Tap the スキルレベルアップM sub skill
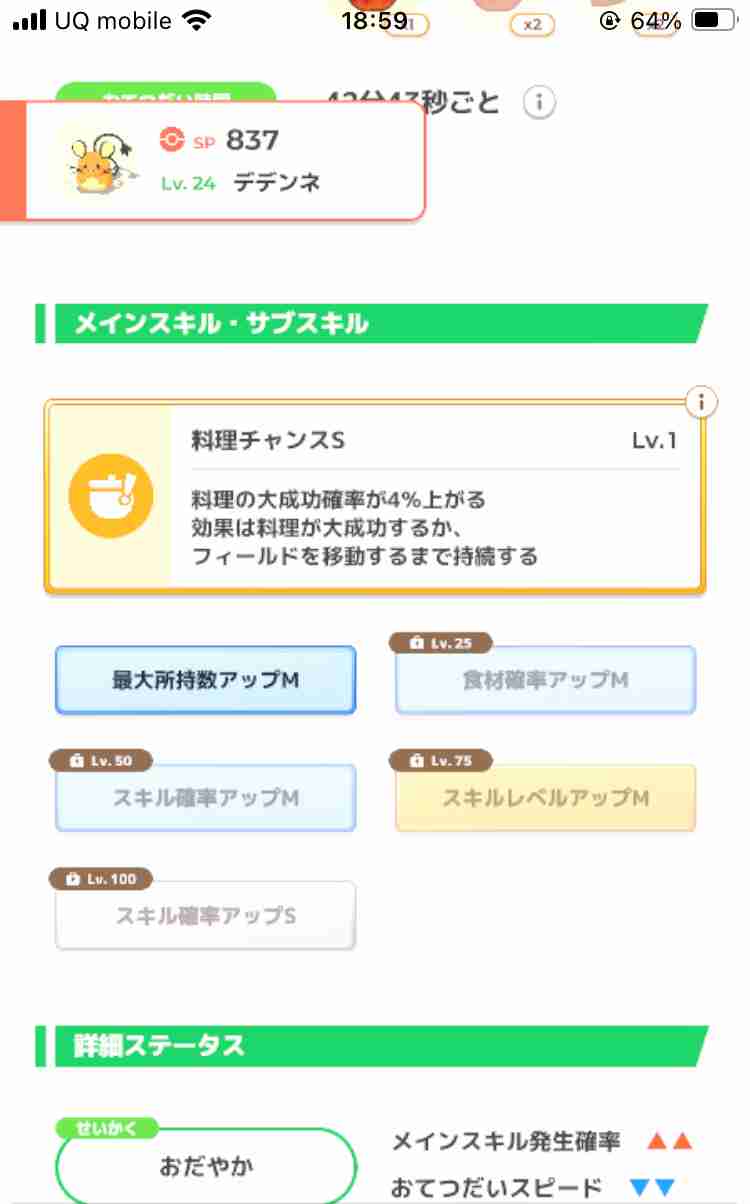Screen dimensions: 750x1204 545,798
